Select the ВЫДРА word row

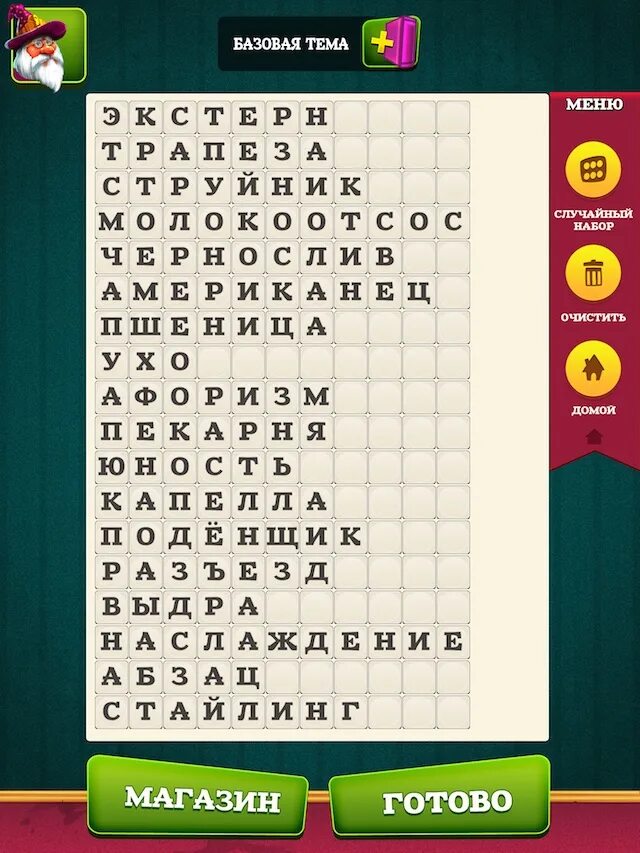coord(180,606)
